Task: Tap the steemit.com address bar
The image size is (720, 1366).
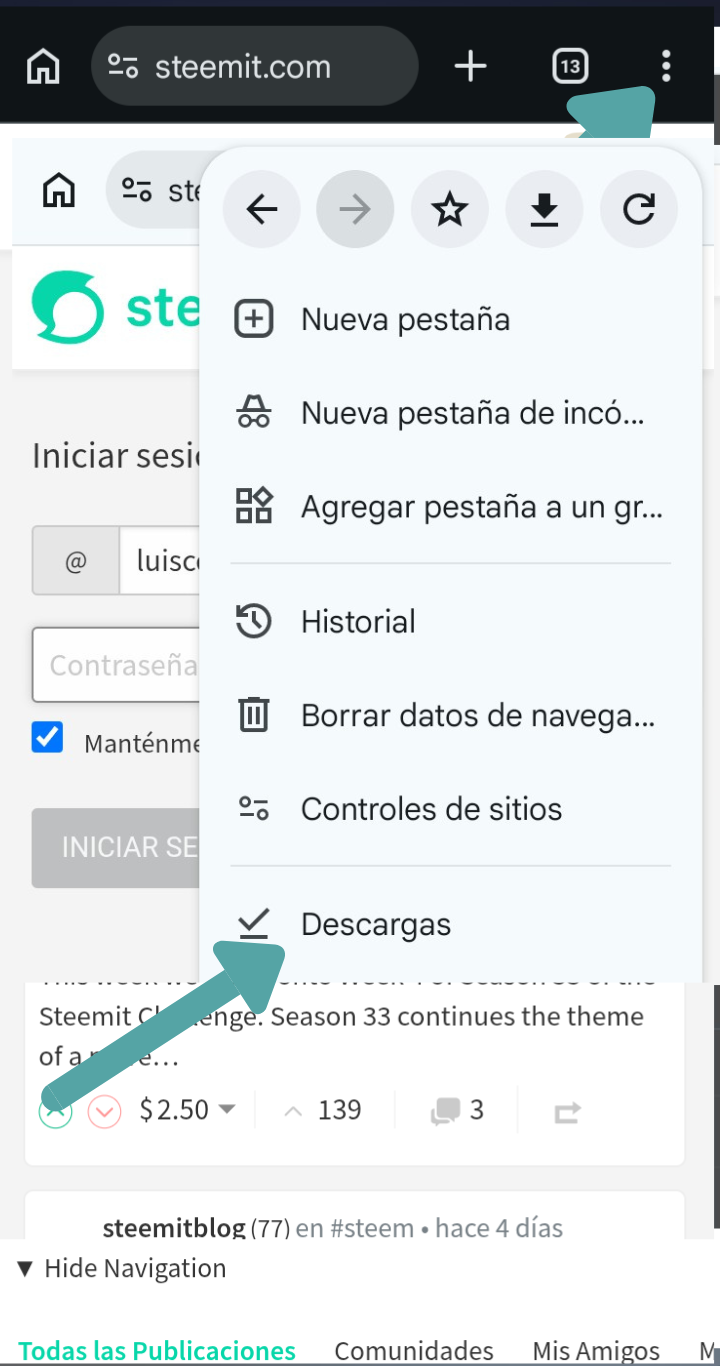Action: 255,67
